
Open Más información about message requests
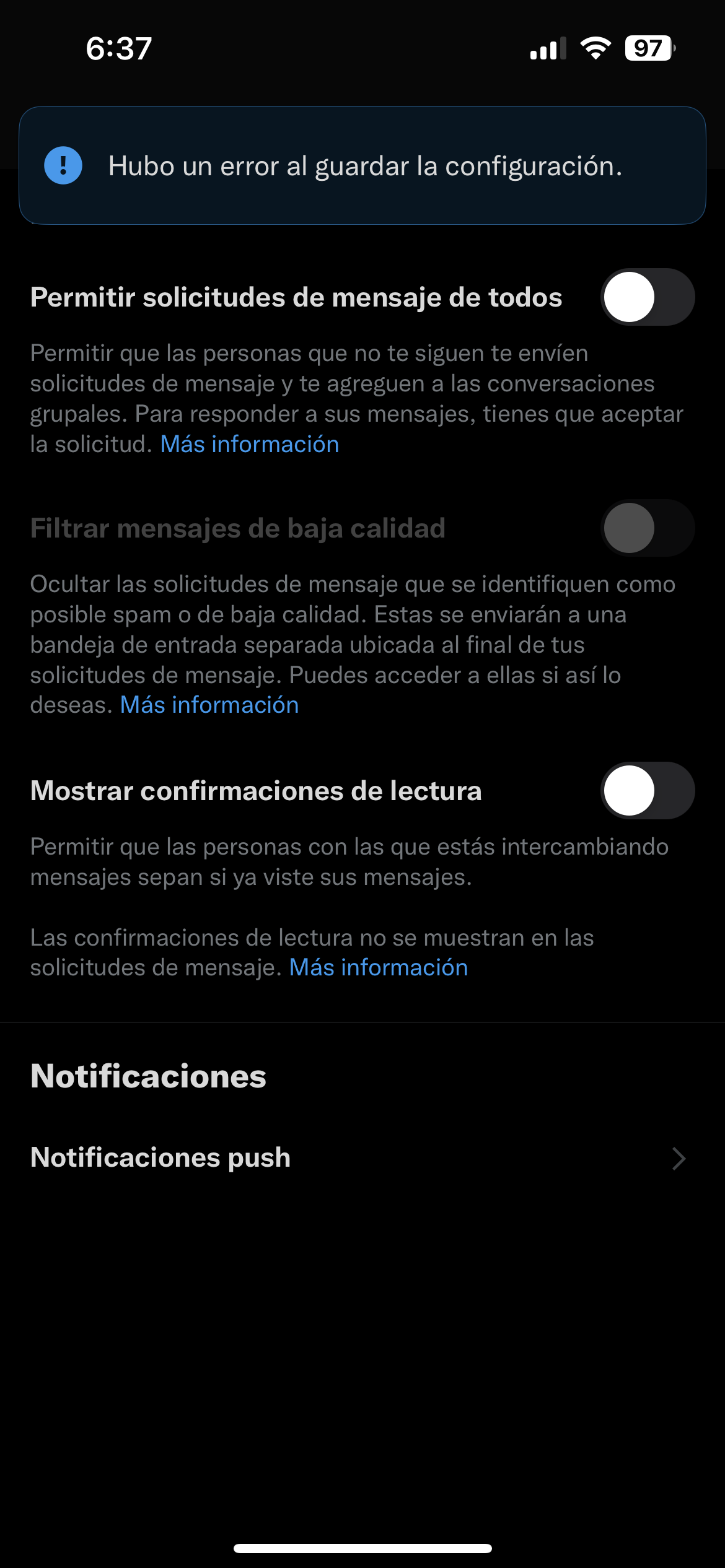click(x=250, y=444)
